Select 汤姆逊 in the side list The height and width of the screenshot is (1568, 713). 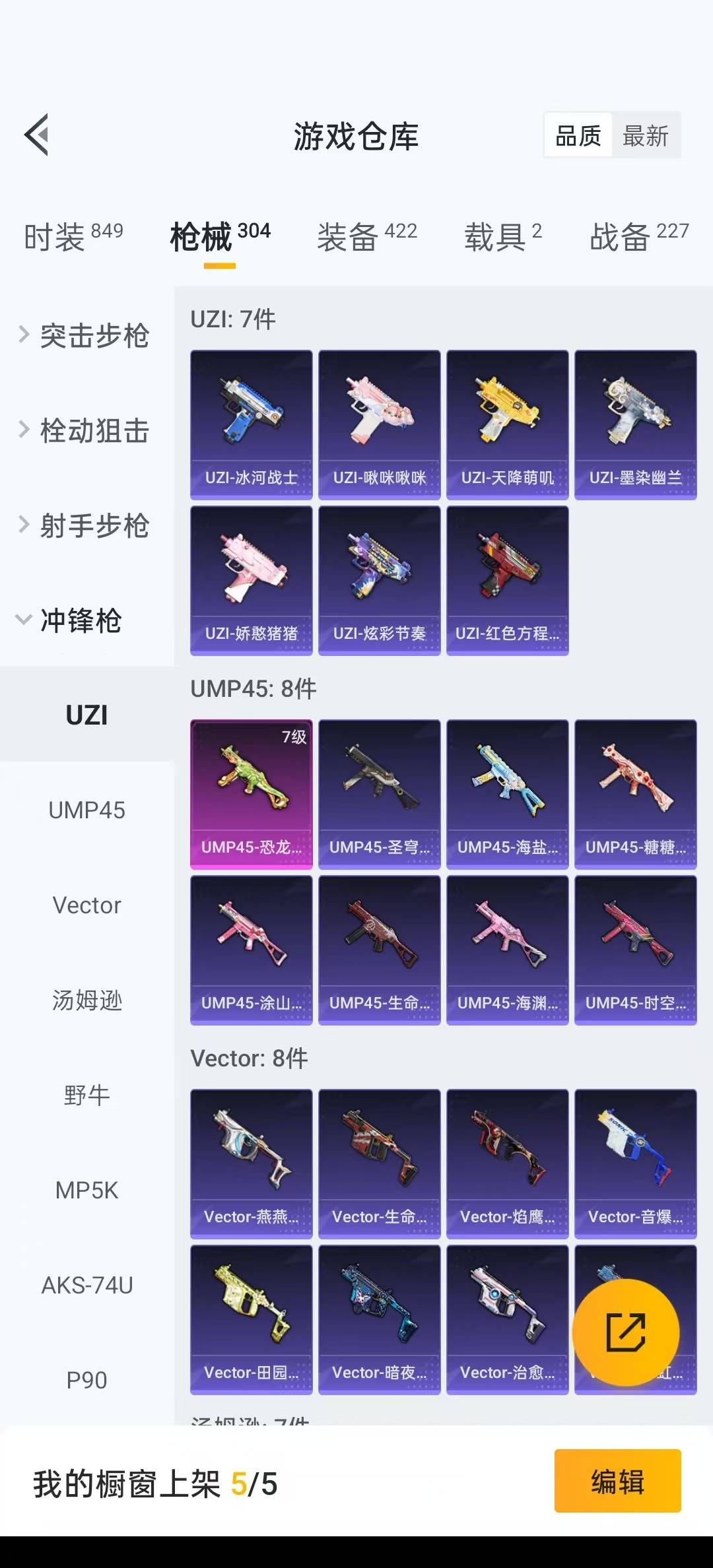[x=87, y=1000]
